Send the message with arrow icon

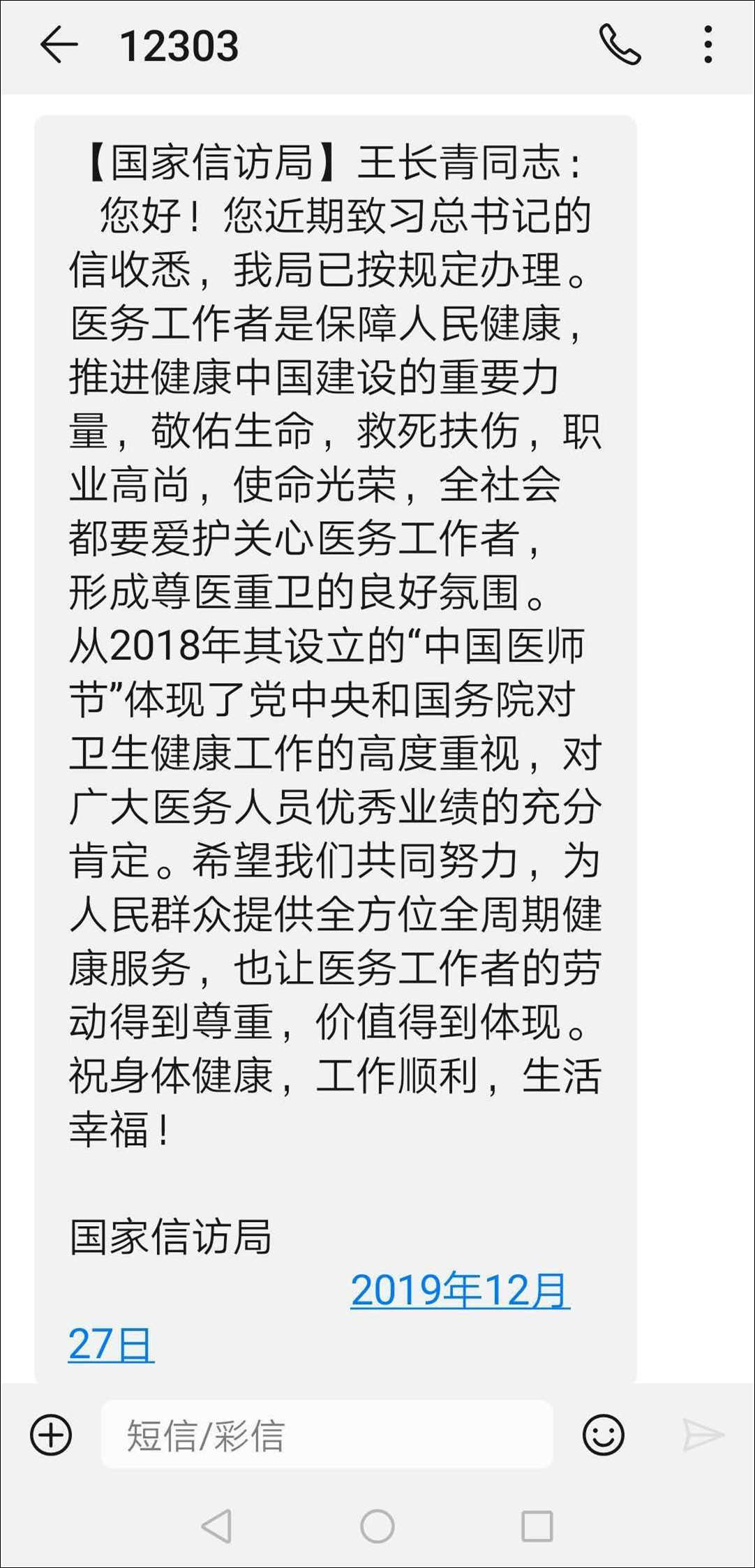point(702,1435)
